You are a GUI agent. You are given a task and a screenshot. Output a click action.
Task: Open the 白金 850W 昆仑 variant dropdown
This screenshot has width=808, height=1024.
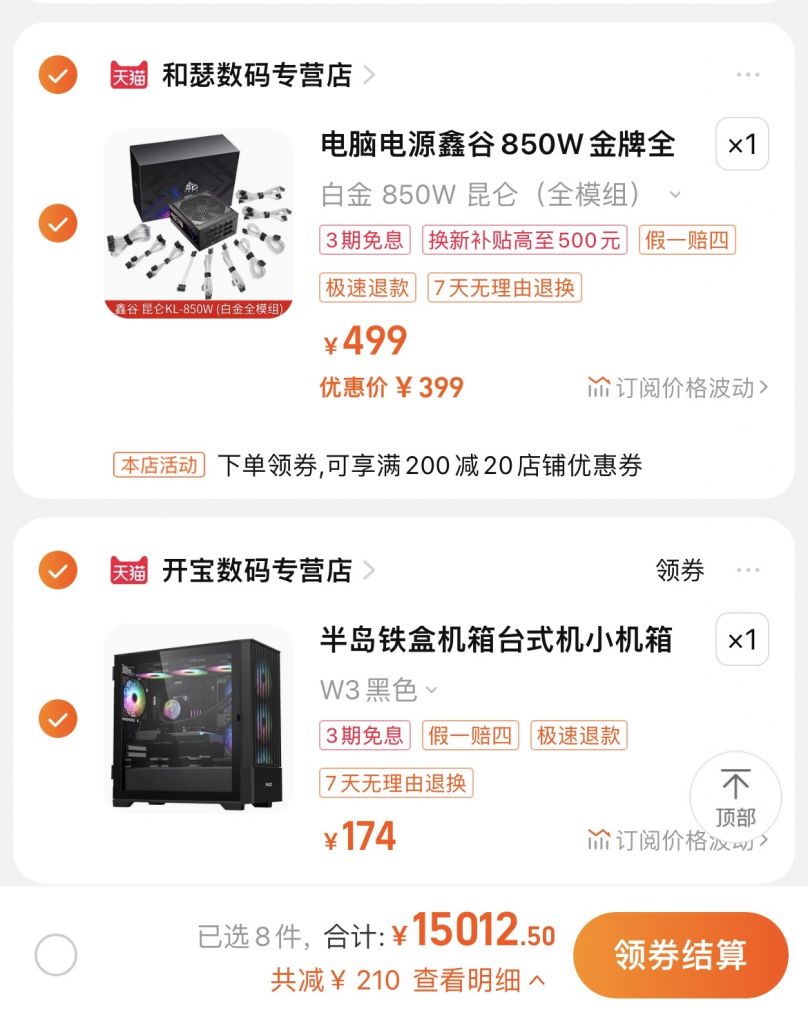tap(673, 196)
